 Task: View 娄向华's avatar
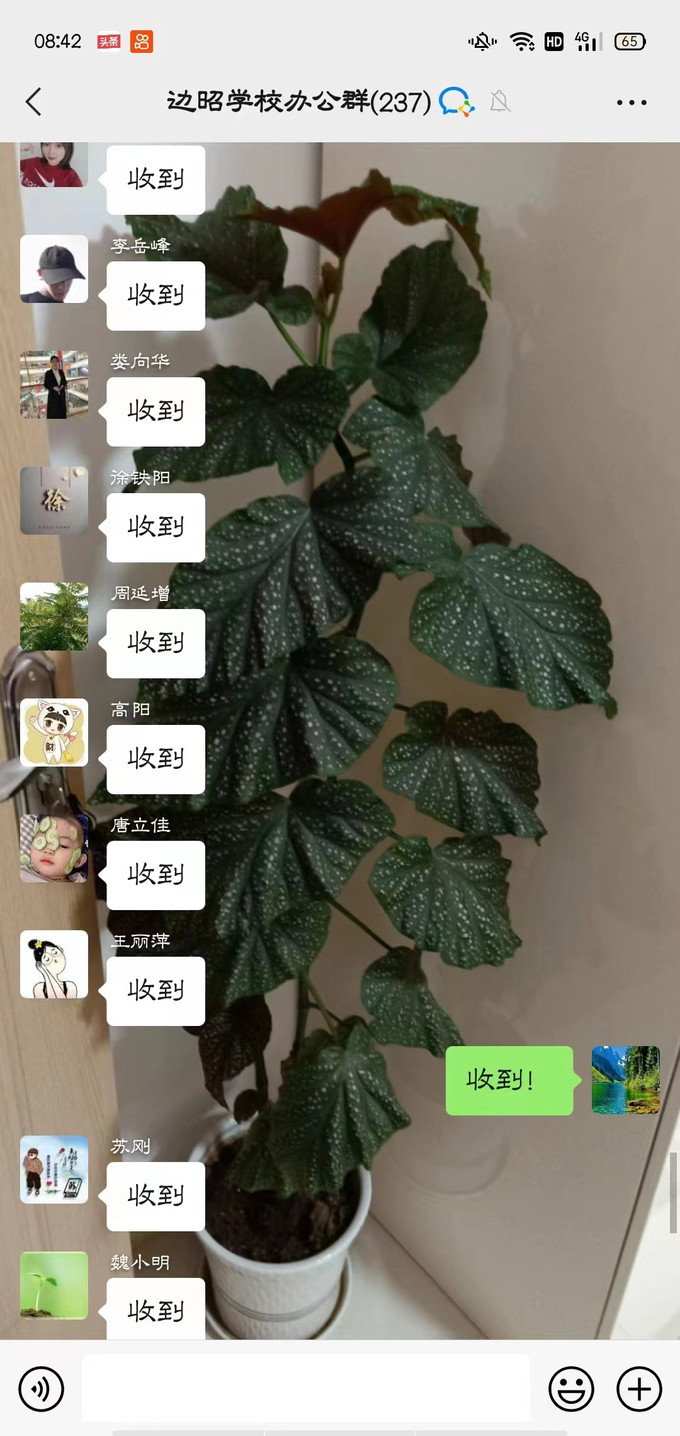pos(54,385)
